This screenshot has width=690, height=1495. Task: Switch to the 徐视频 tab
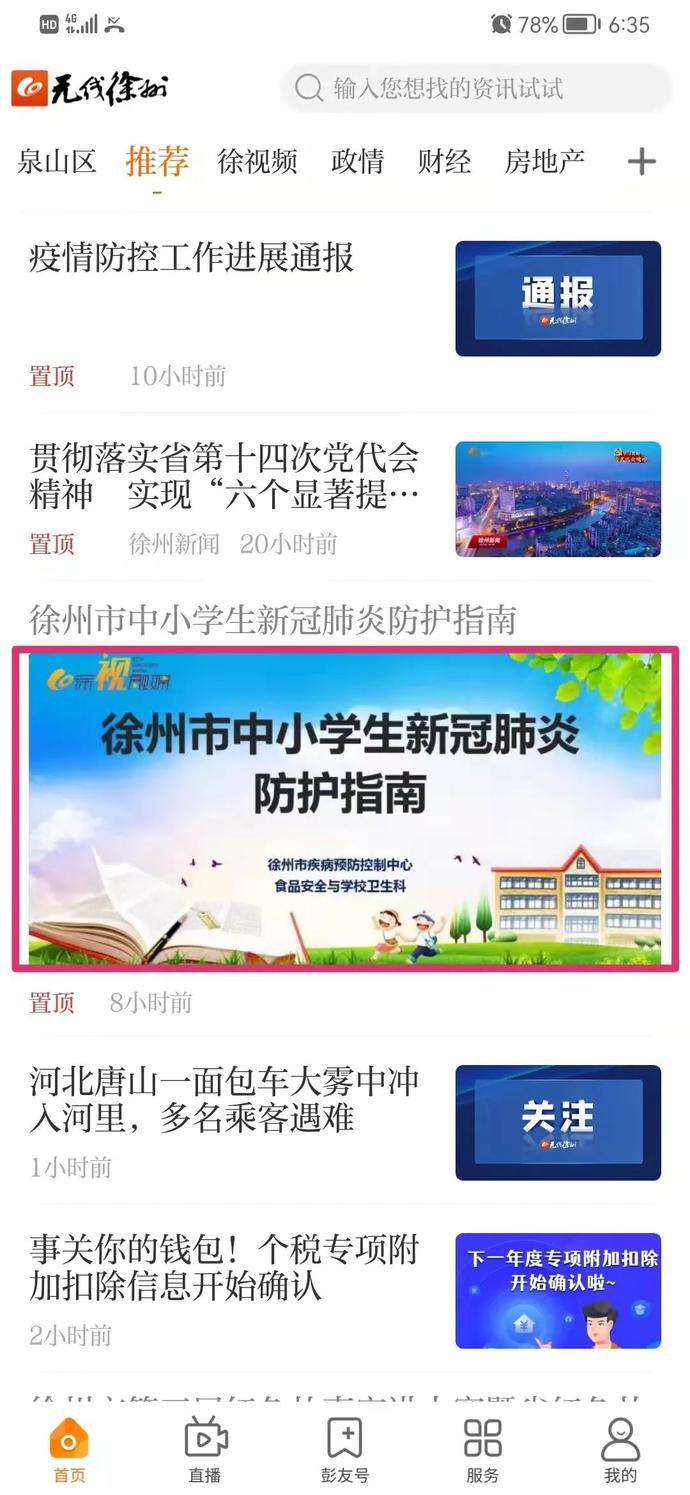point(258,161)
